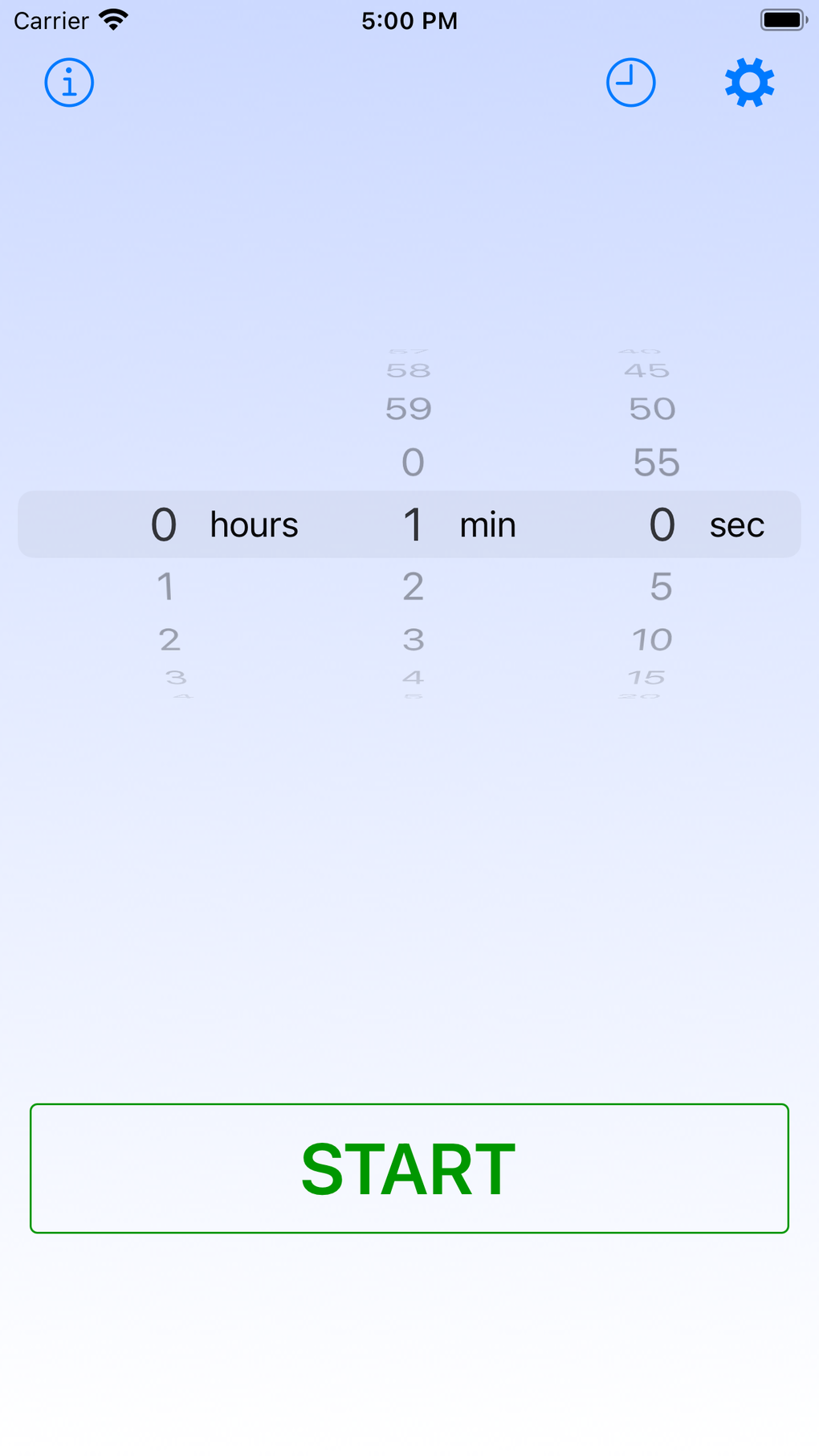The height and width of the screenshot is (1456, 819).
Task: Set seconds to 10 on the wheel
Action: click(654, 640)
